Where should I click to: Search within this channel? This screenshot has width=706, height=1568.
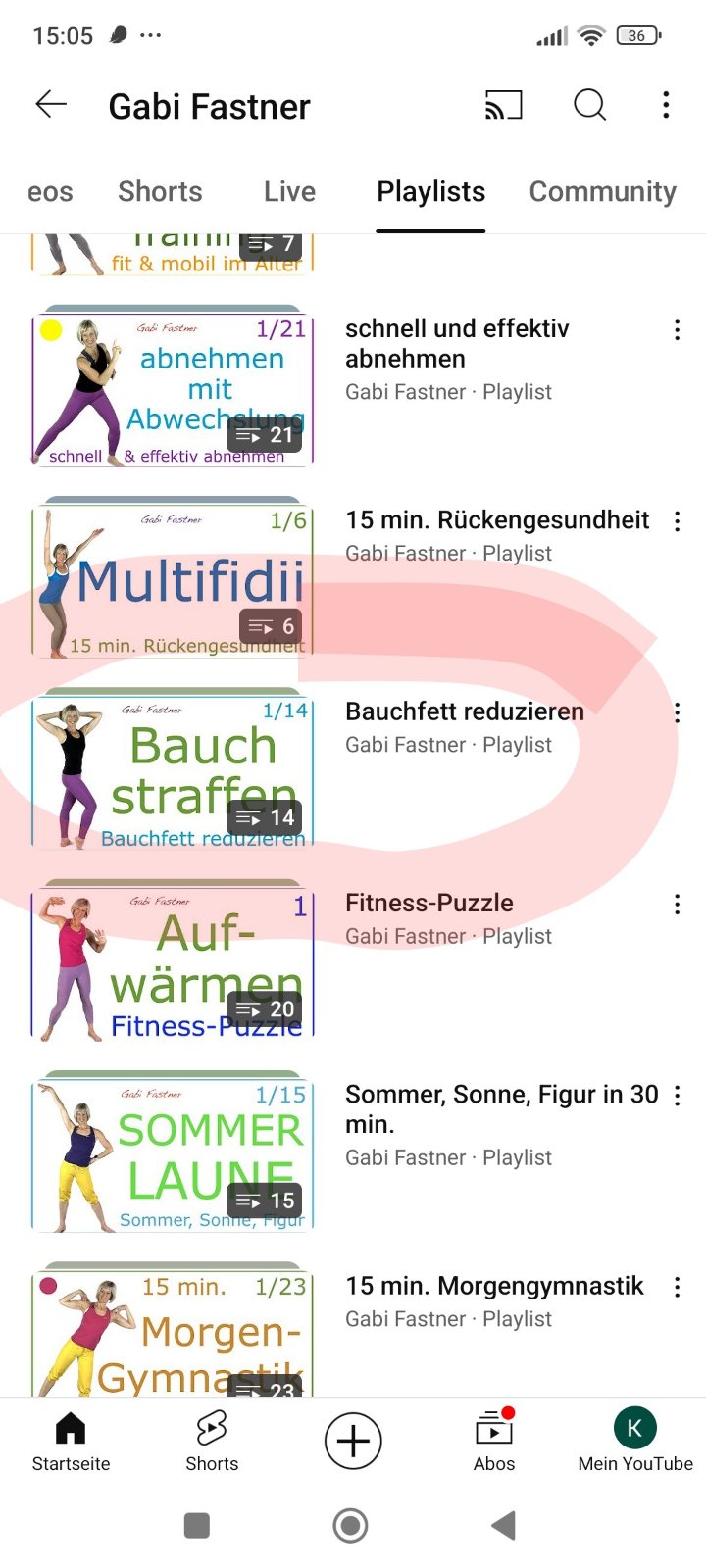pos(589,104)
